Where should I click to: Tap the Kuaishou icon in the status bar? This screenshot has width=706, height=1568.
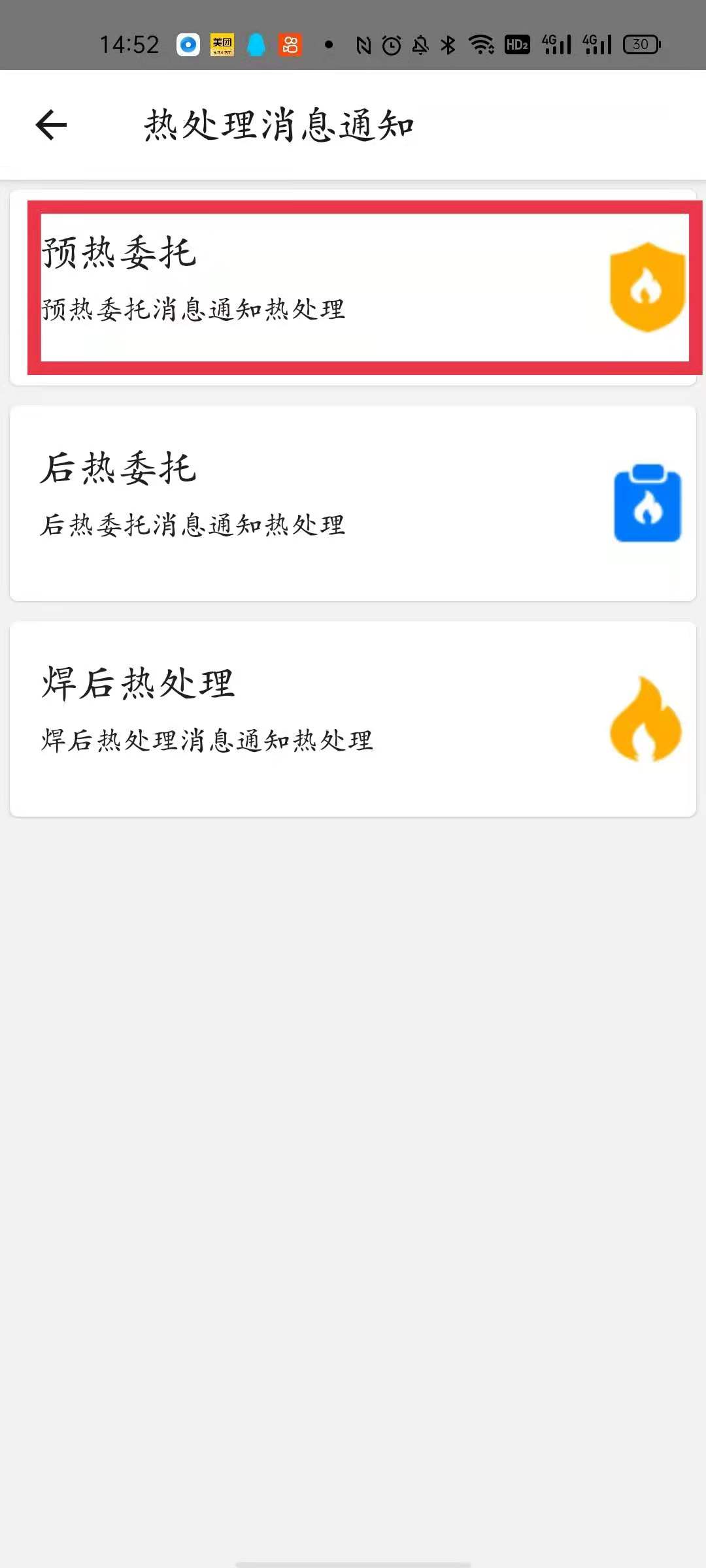(290, 44)
